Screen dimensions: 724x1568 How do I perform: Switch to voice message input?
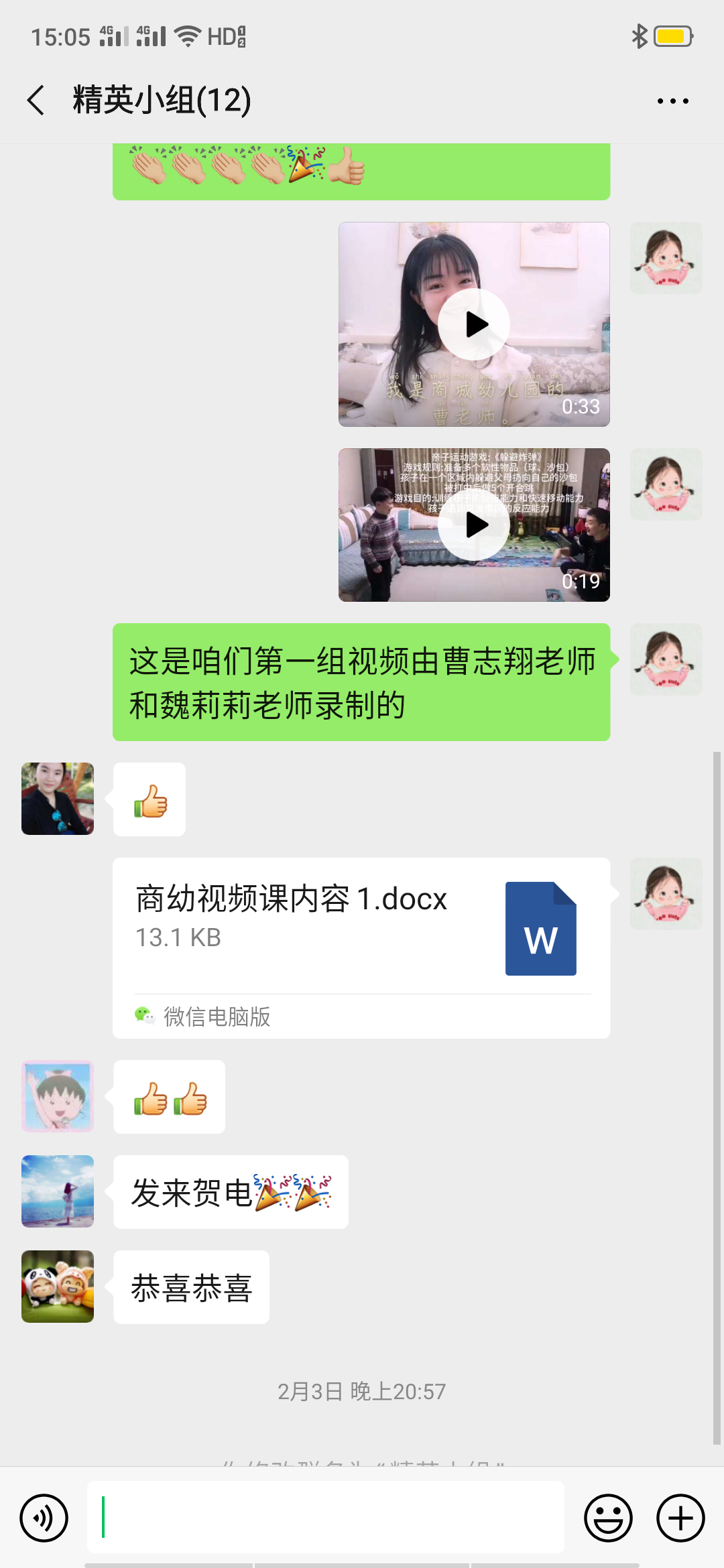44,1518
